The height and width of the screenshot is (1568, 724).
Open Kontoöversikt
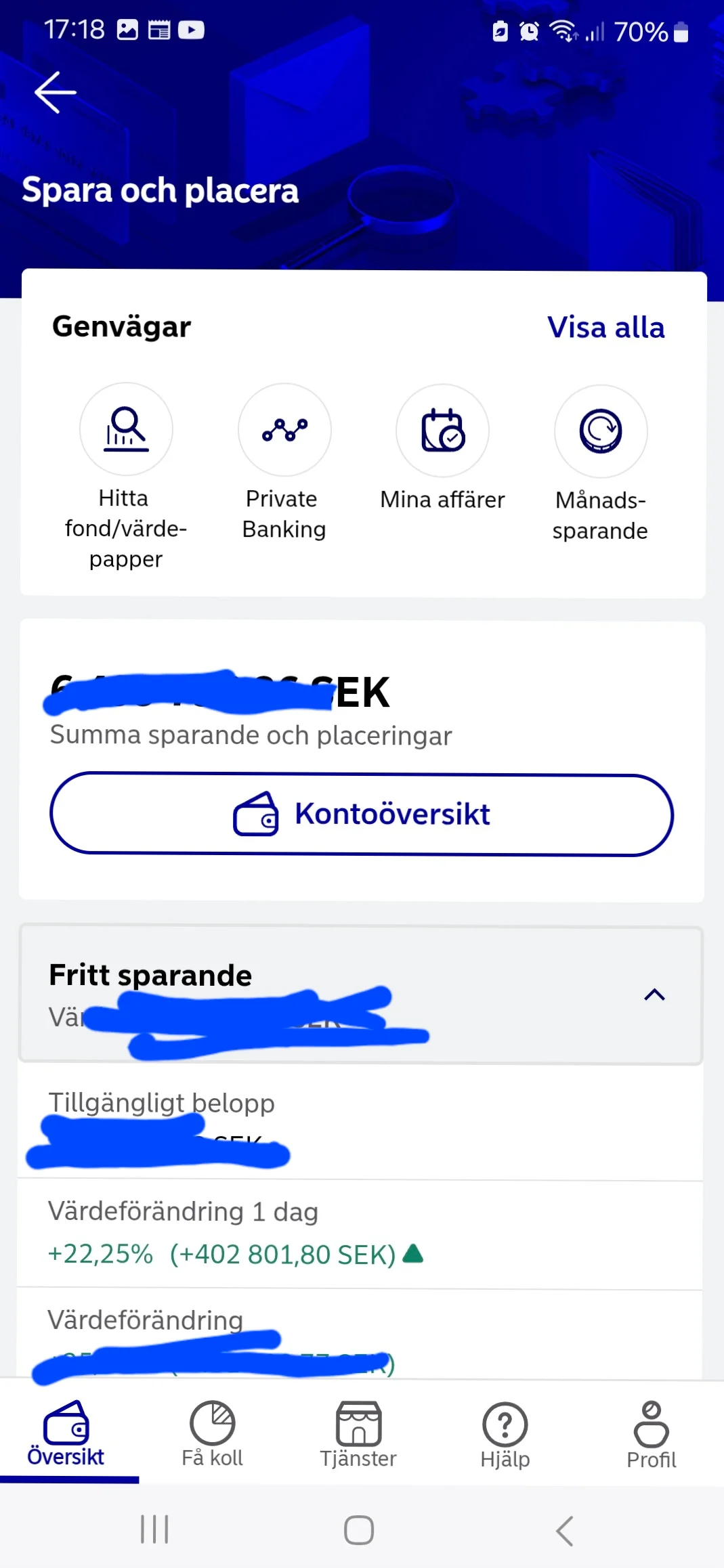pyautogui.click(x=362, y=814)
